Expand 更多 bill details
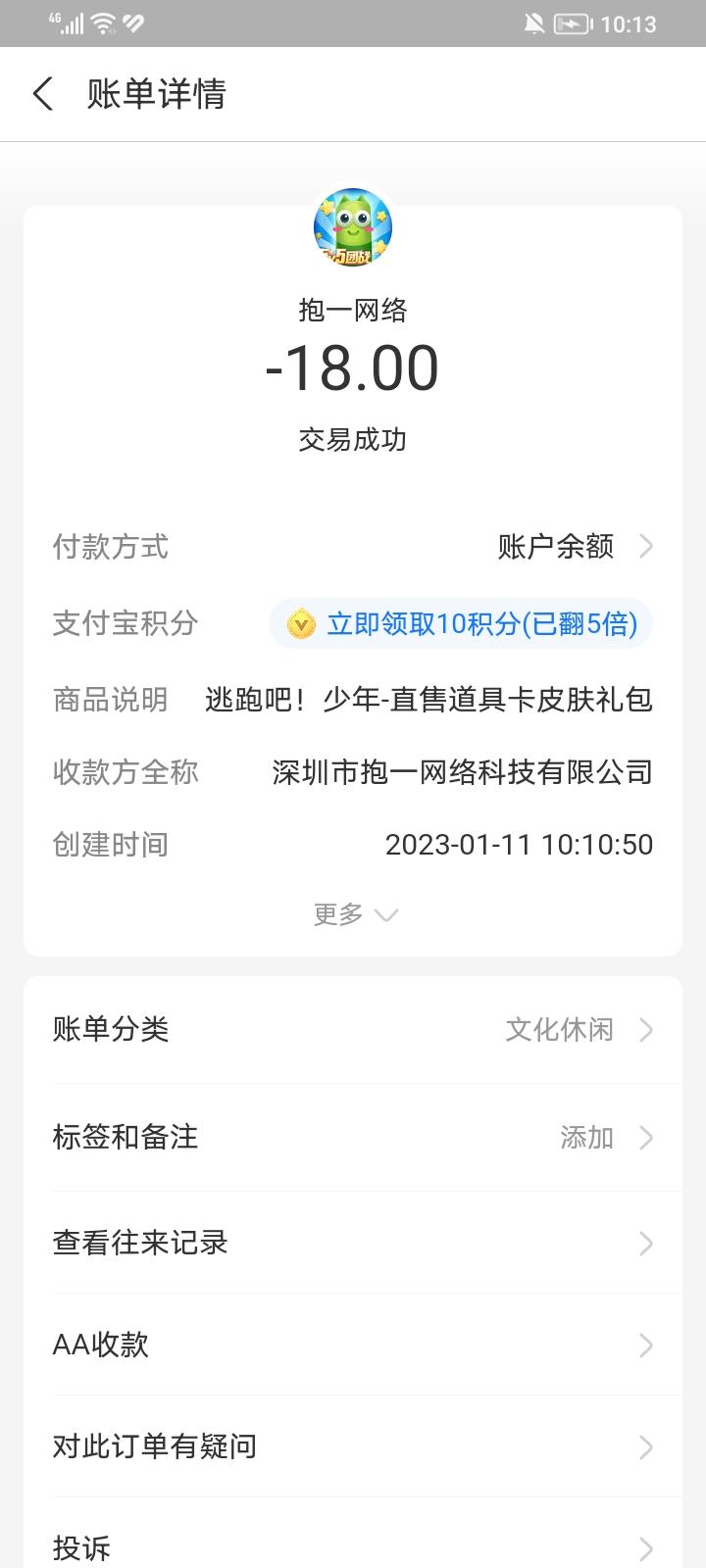Screen dimensions: 706x1568 tap(353, 914)
